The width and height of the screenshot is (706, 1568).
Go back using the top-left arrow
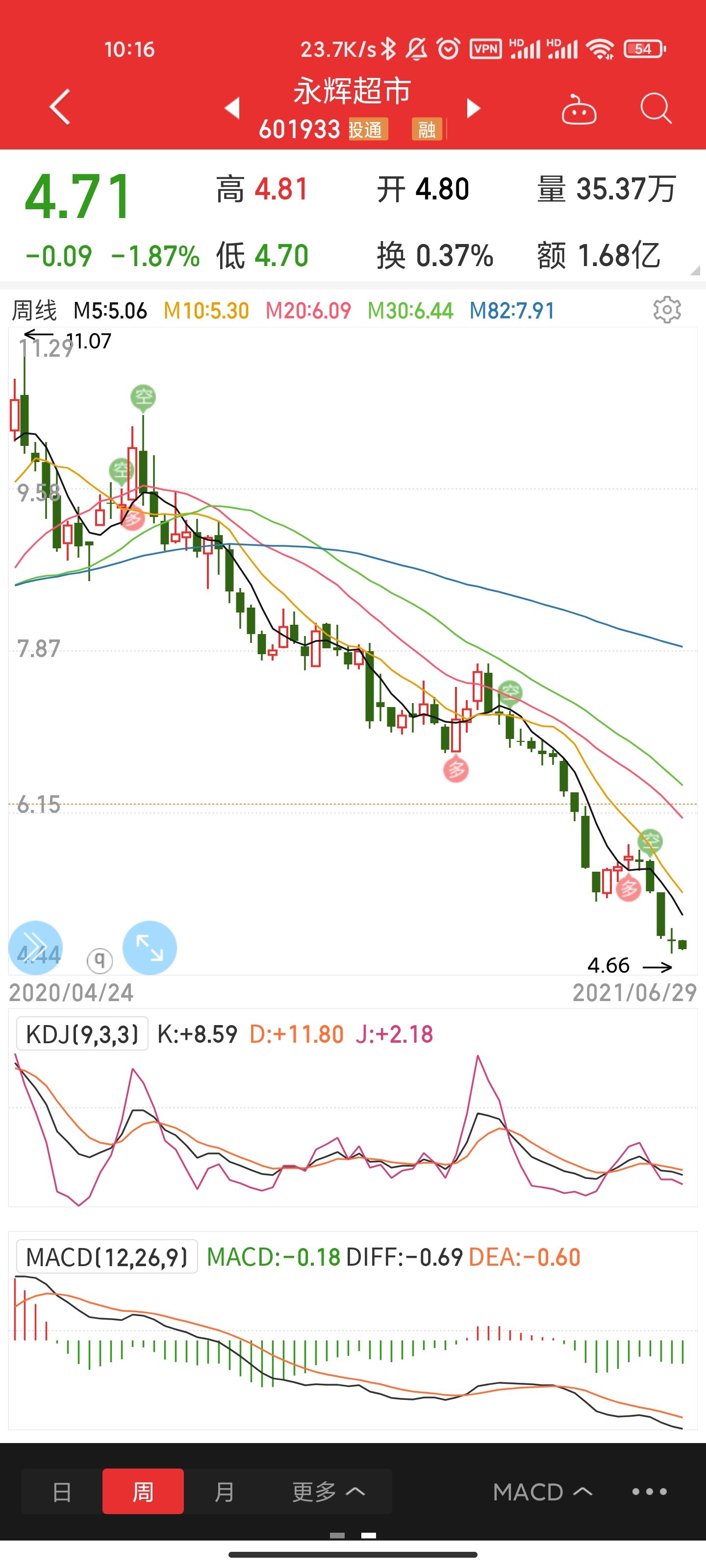(x=60, y=107)
